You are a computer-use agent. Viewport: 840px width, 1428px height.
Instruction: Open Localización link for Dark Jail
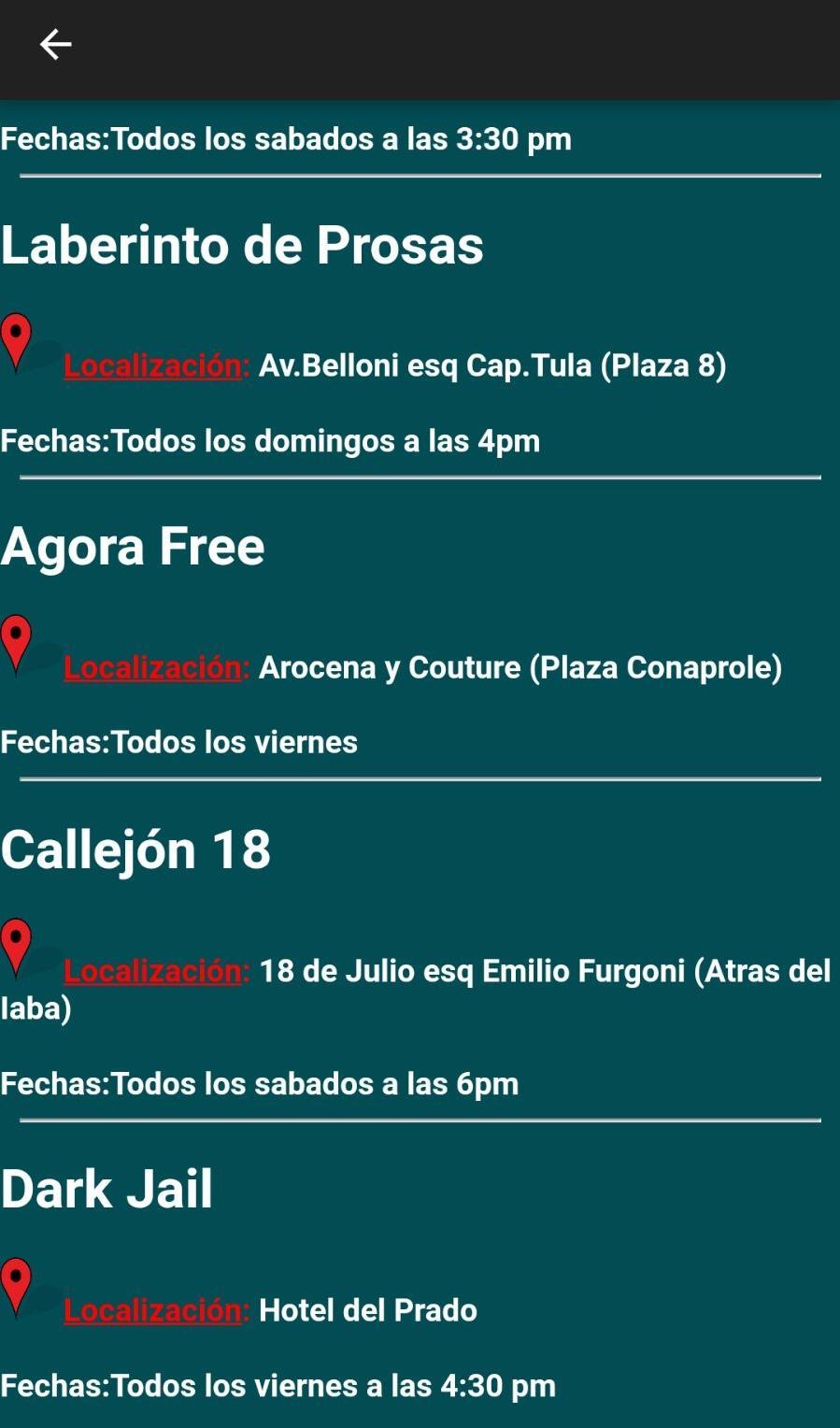154,1309
